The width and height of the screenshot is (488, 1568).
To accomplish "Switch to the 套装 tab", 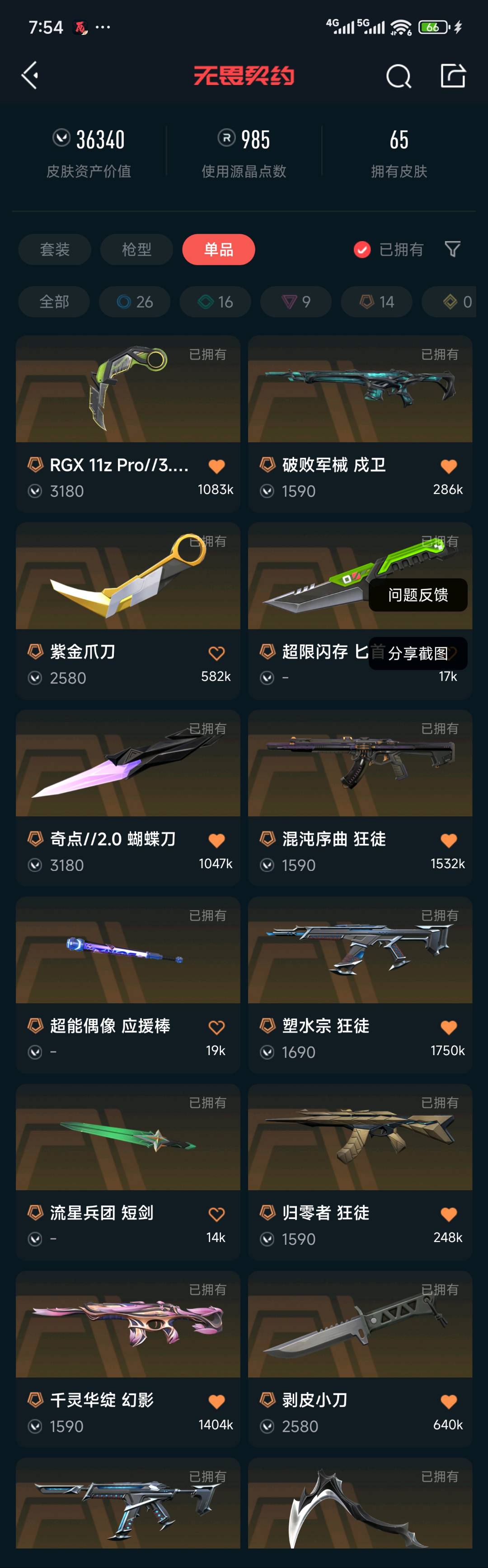I will pos(55,250).
